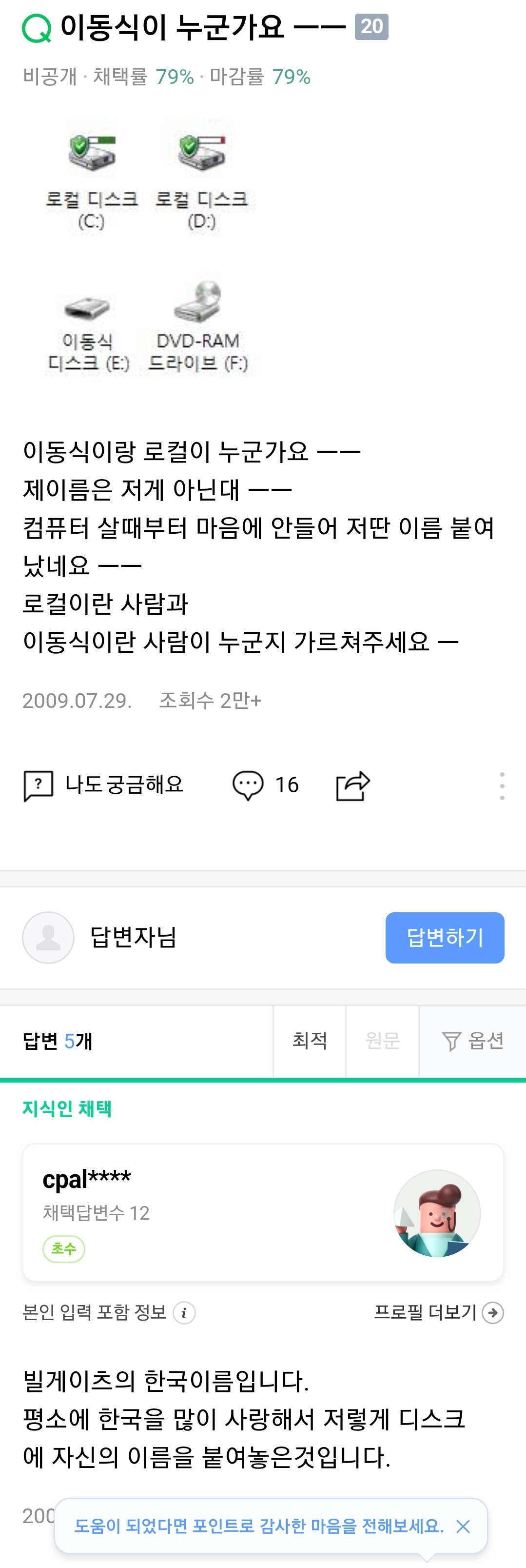Screen dimensions: 526x1568
Task: Open the question's overflow menu
Action: [x=502, y=786]
